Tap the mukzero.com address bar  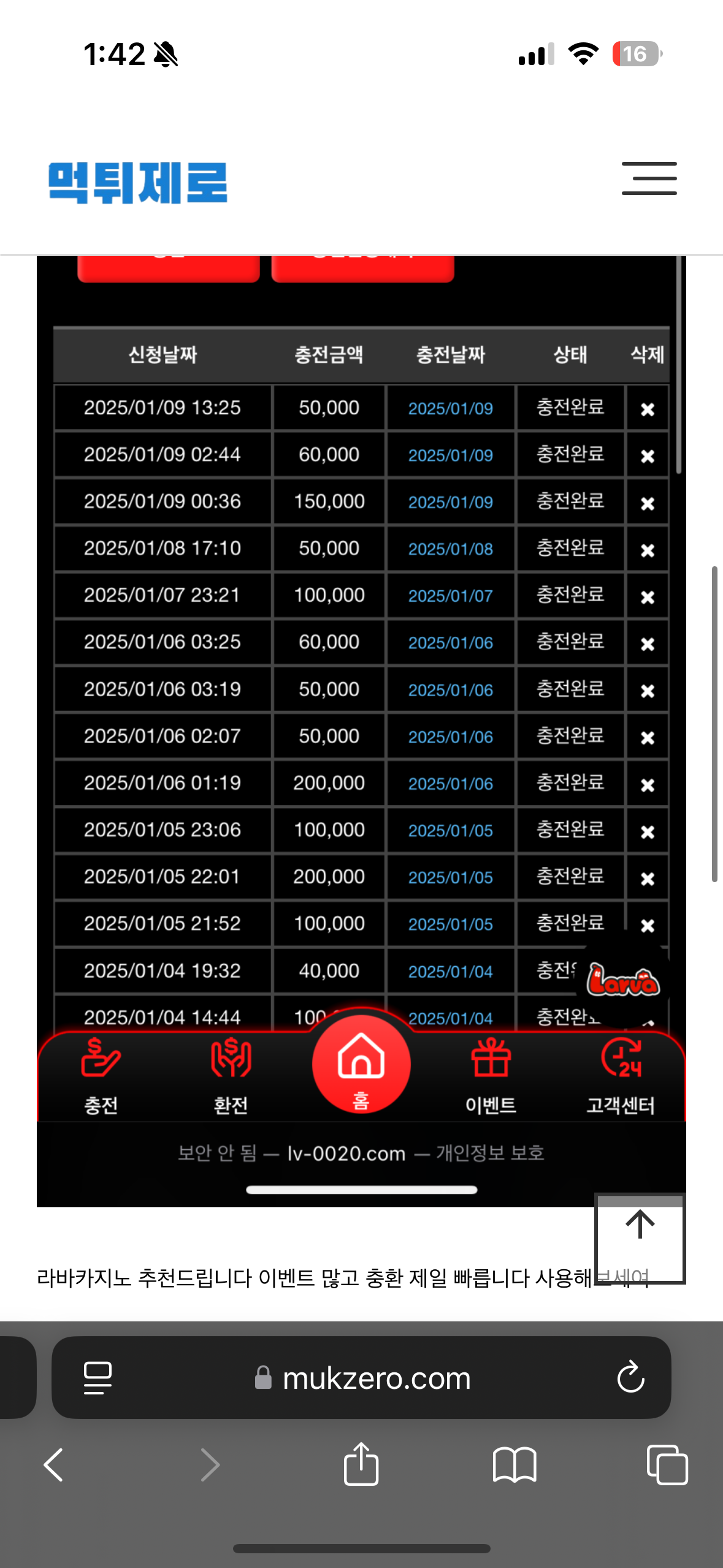coord(375,1378)
